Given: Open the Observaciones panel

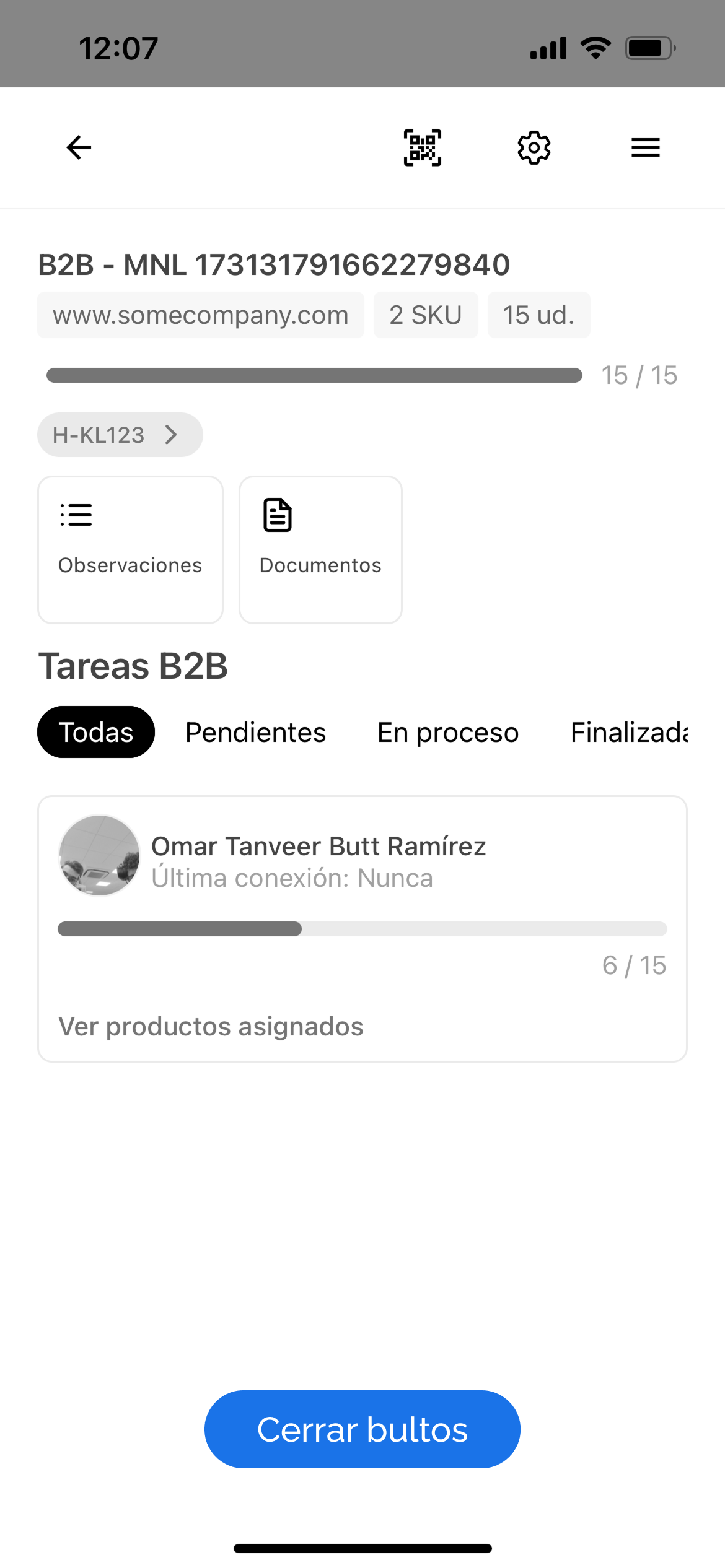Looking at the screenshot, I should (130, 548).
